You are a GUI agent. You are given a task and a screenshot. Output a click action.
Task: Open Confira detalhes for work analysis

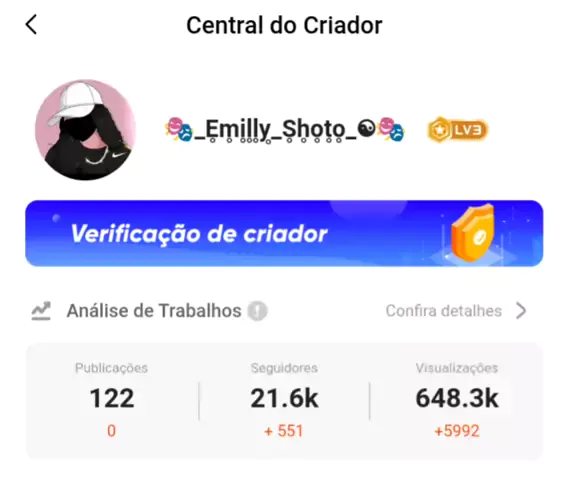456,311
